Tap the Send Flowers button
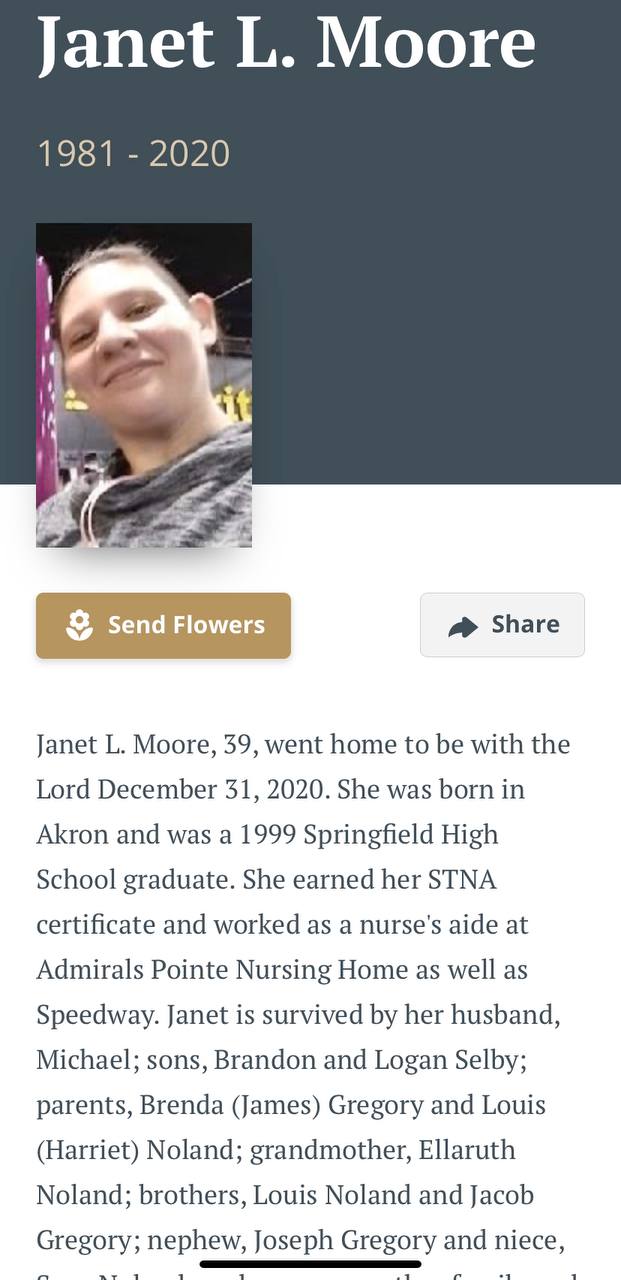Image resolution: width=621 pixels, height=1280 pixels. [163, 625]
